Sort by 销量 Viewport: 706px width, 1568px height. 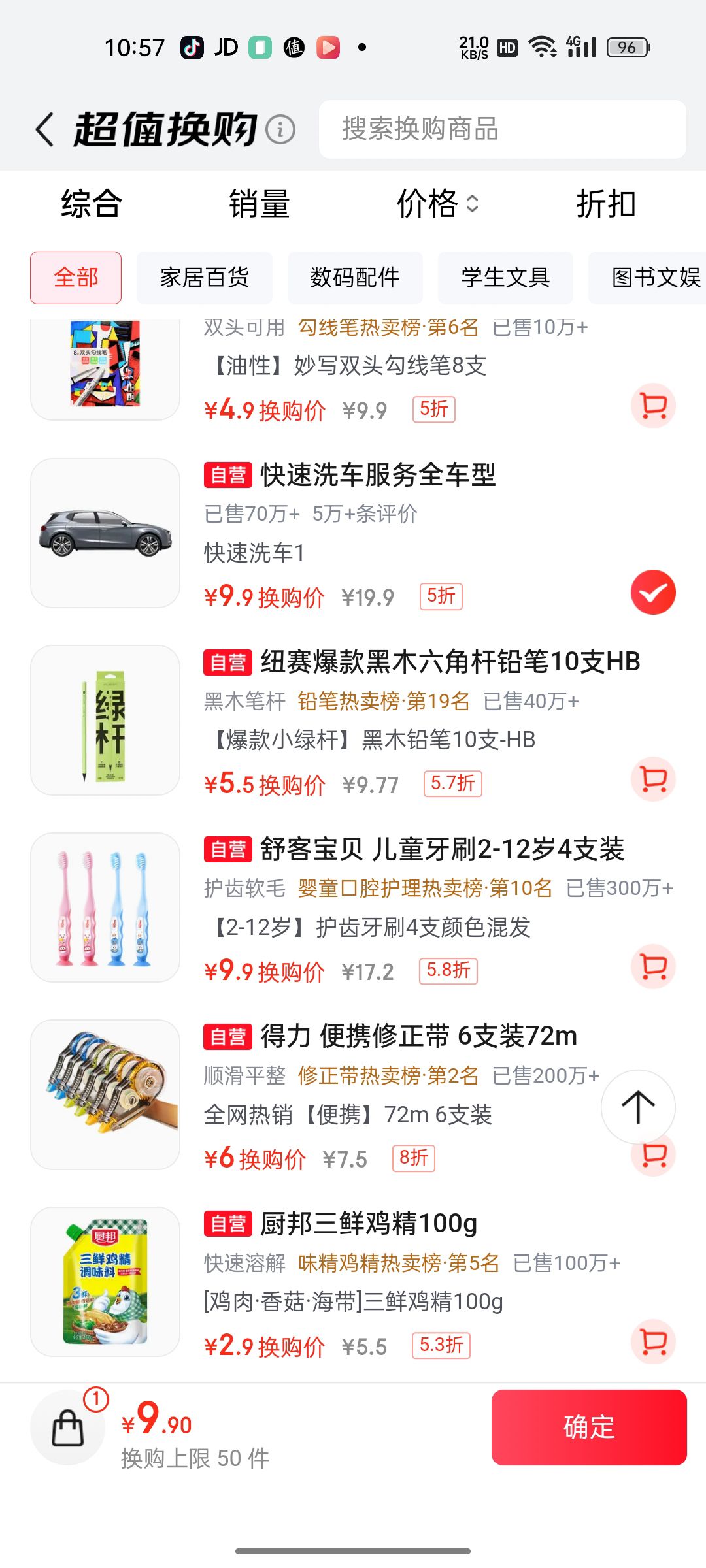pos(260,203)
